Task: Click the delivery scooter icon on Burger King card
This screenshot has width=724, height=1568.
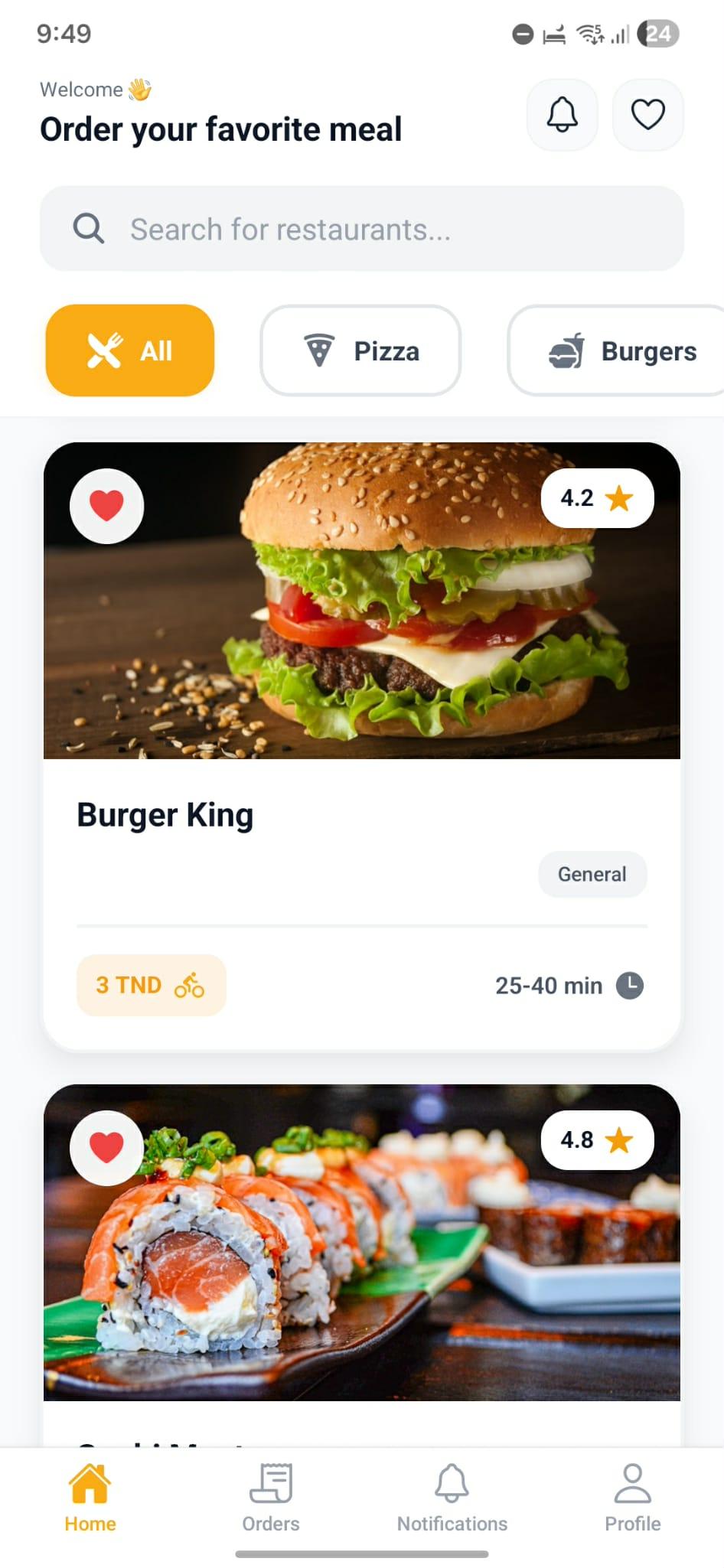Action: tap(191, 986)
